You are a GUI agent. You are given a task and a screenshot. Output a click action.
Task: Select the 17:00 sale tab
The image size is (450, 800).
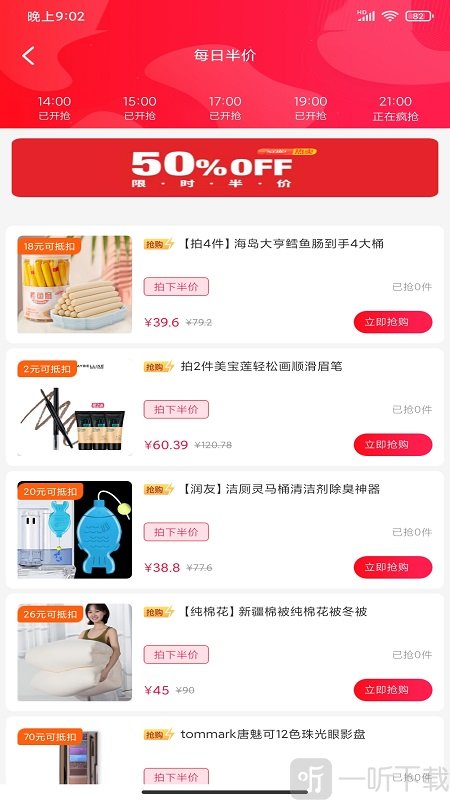tap(225, 108)
